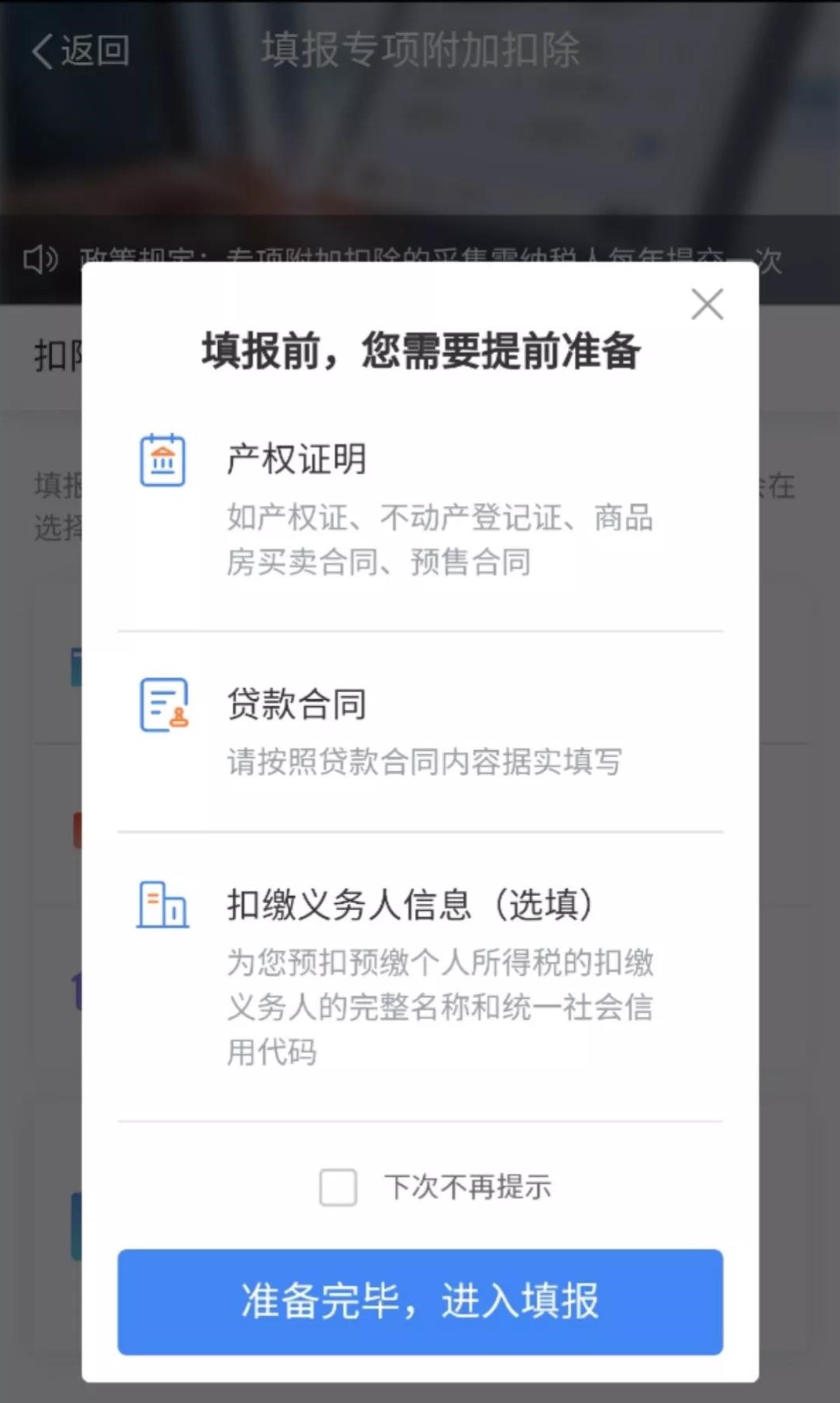840x1403 pixels.
Task: Go back via 返回
Action: point(80,51)
